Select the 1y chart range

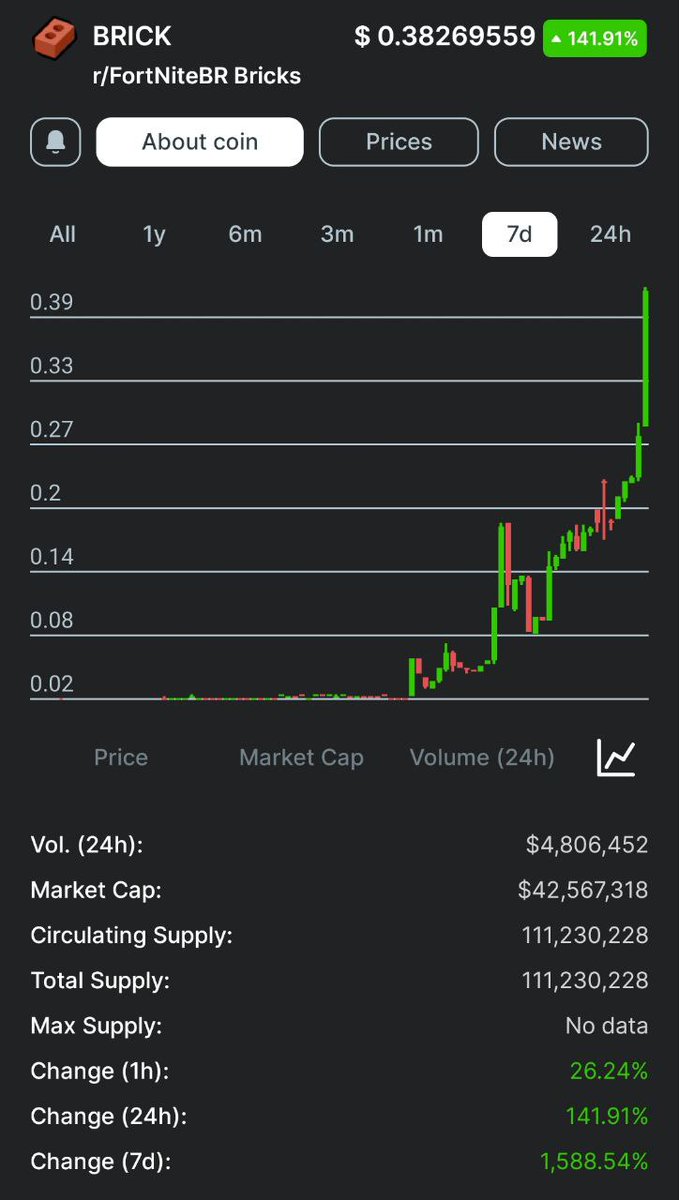[x=154, y=234]
